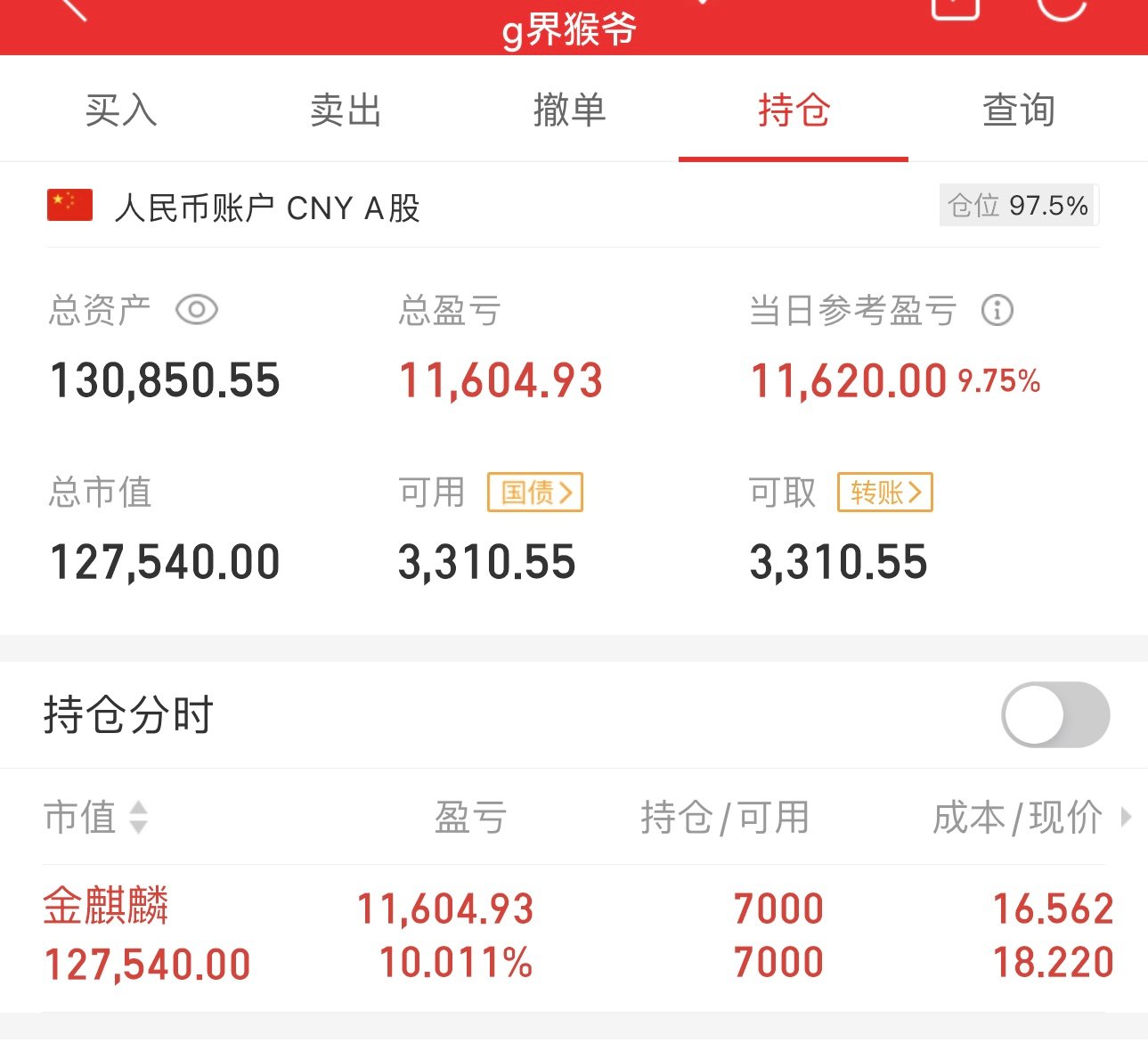Tap the 国债 button
Screen dimensions: 1148x1043
pos(535,492)
